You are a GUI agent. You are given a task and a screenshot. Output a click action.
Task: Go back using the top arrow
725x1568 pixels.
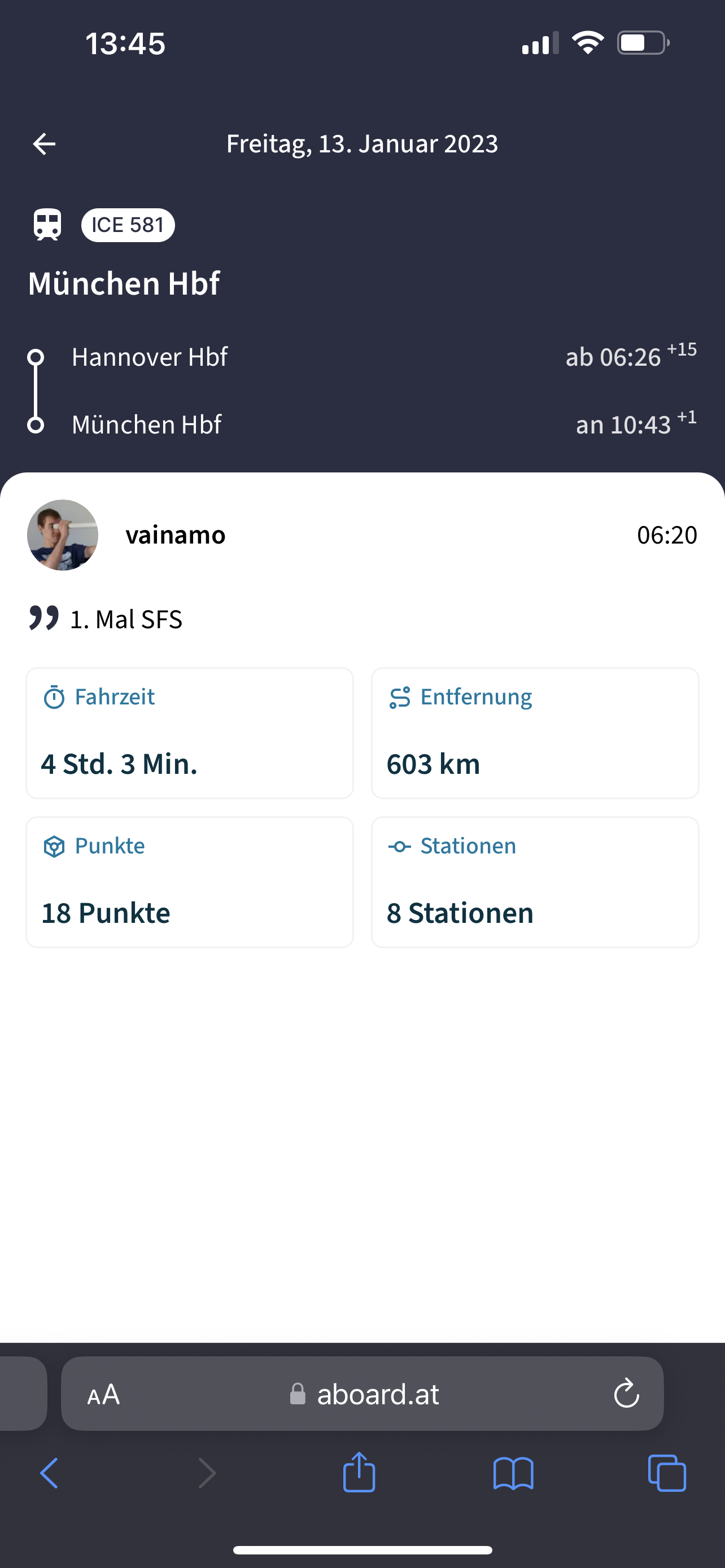tap(44, 144)
